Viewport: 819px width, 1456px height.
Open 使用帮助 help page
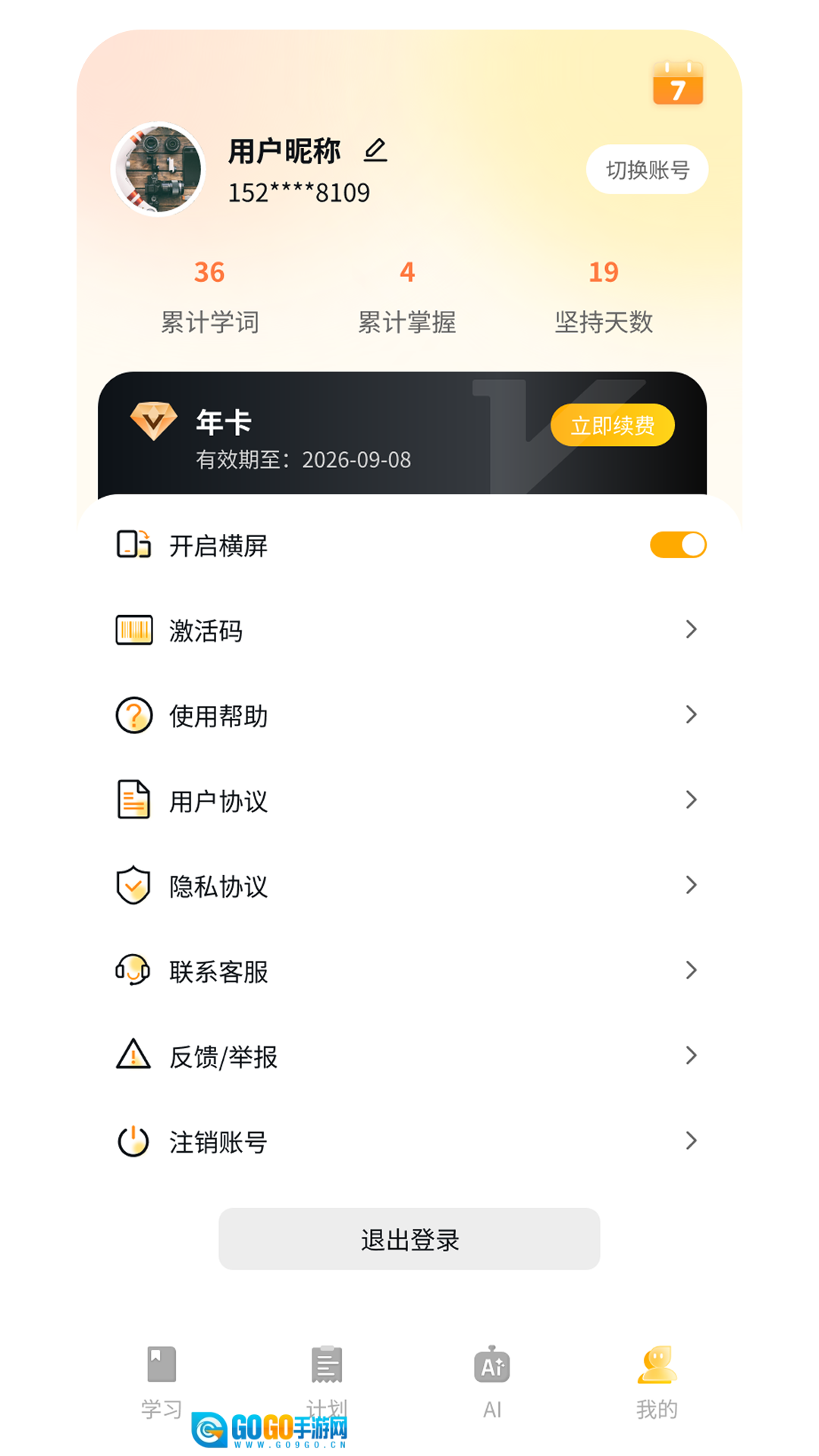click(x=409, y=715)
